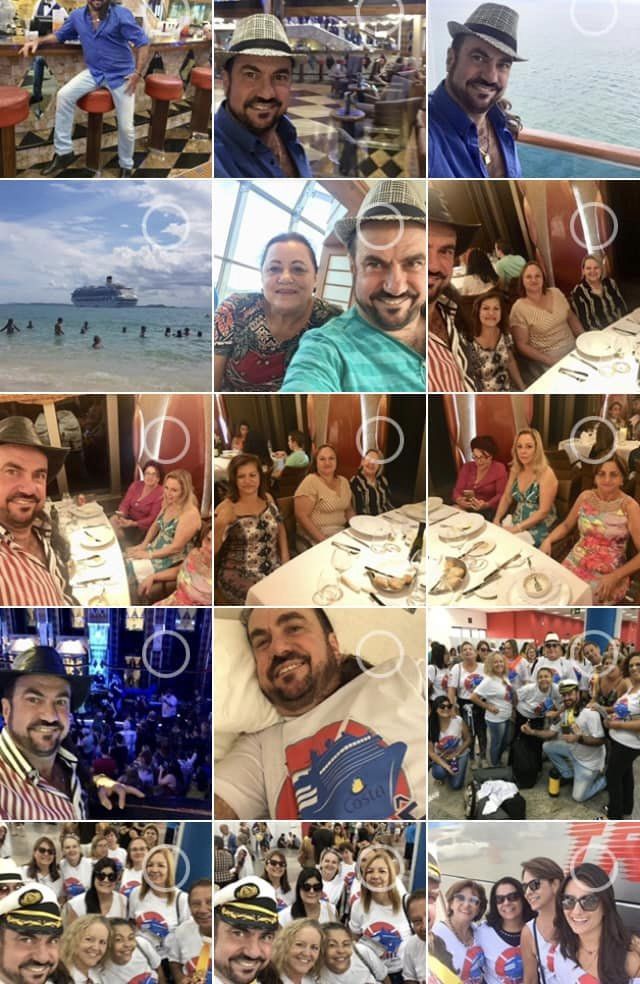The height and width of the screenshot is (984, 640).
Task: Select dinner photo with man in brown hat
Action: point(105,499)
